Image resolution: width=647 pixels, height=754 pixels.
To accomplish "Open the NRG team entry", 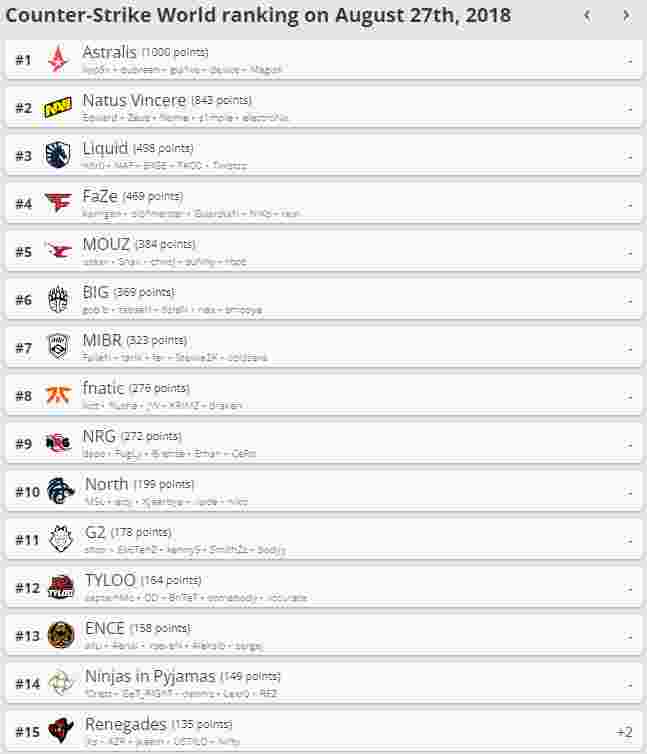I will tap(323, 444).
